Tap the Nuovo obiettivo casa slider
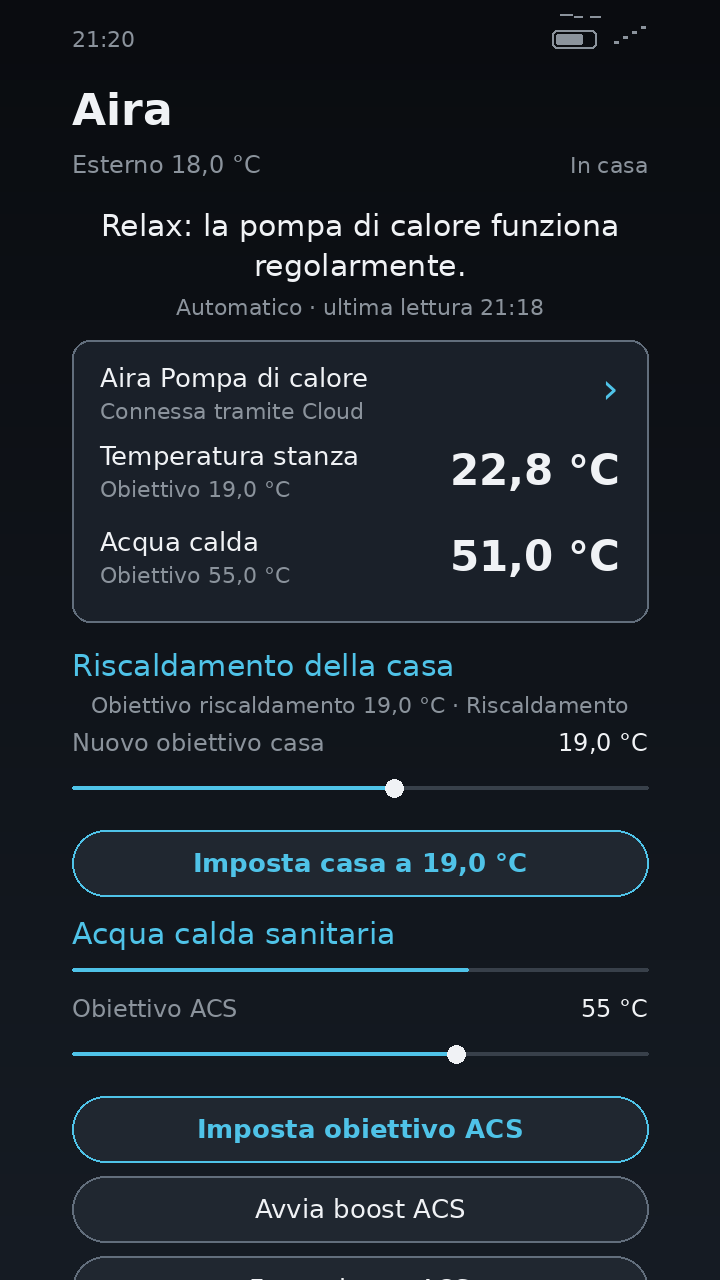Viewport: 720px width, 1280px height. (360, 788)
